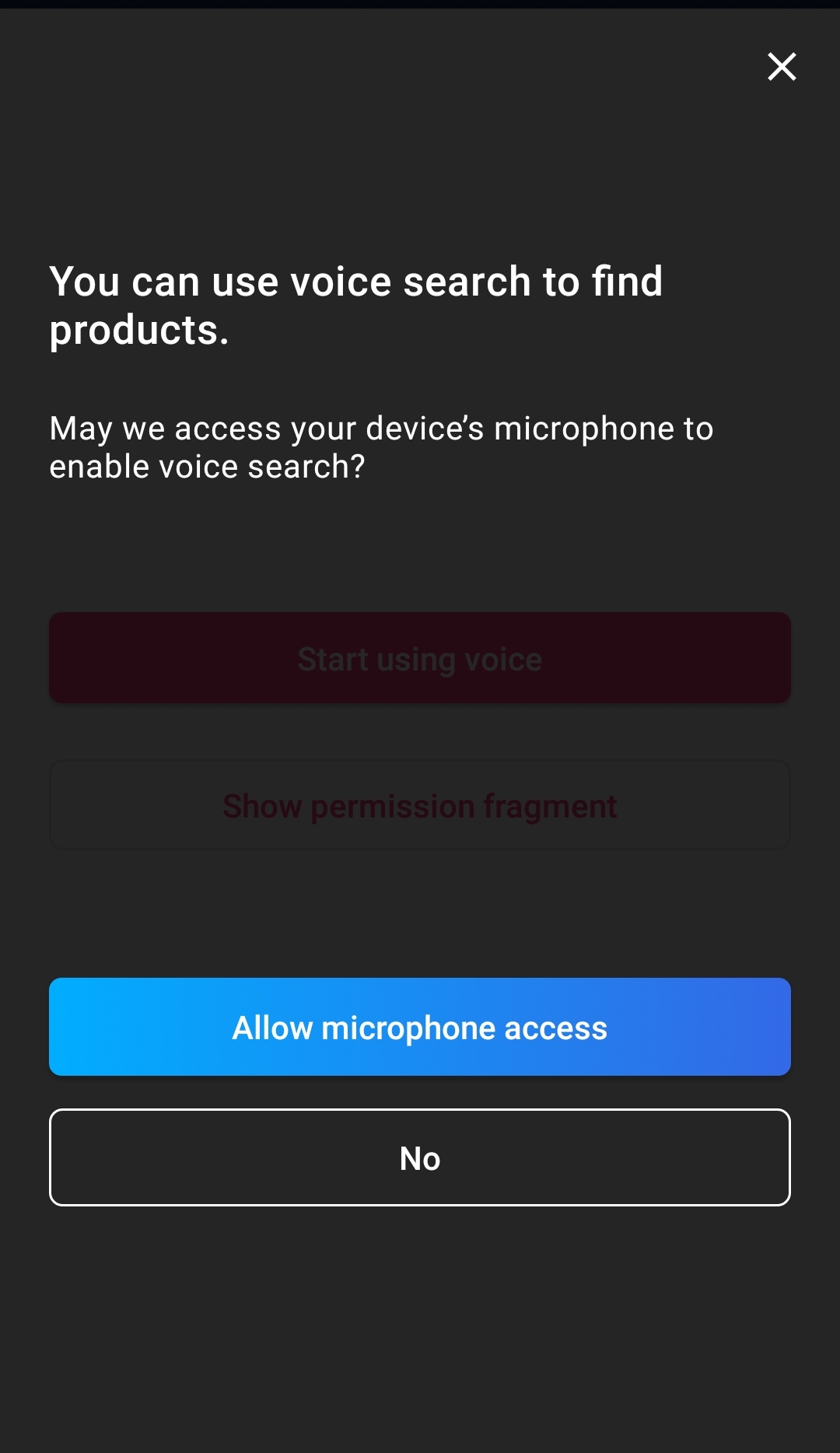The width and height of the screenshot is (840, 1453).
Task: Tap Start using voice
Action: pos(420,658)
